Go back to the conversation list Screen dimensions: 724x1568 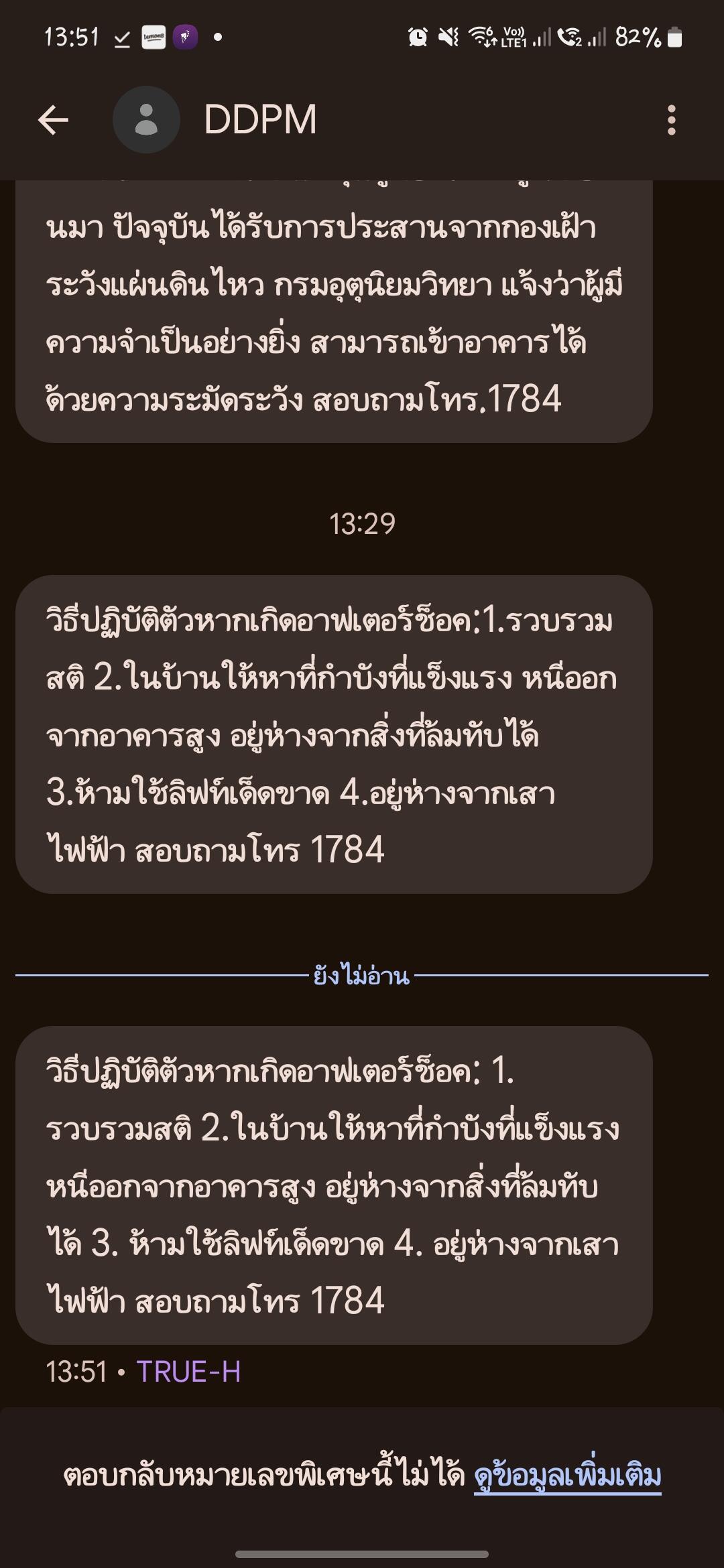(x=53, y=121)
